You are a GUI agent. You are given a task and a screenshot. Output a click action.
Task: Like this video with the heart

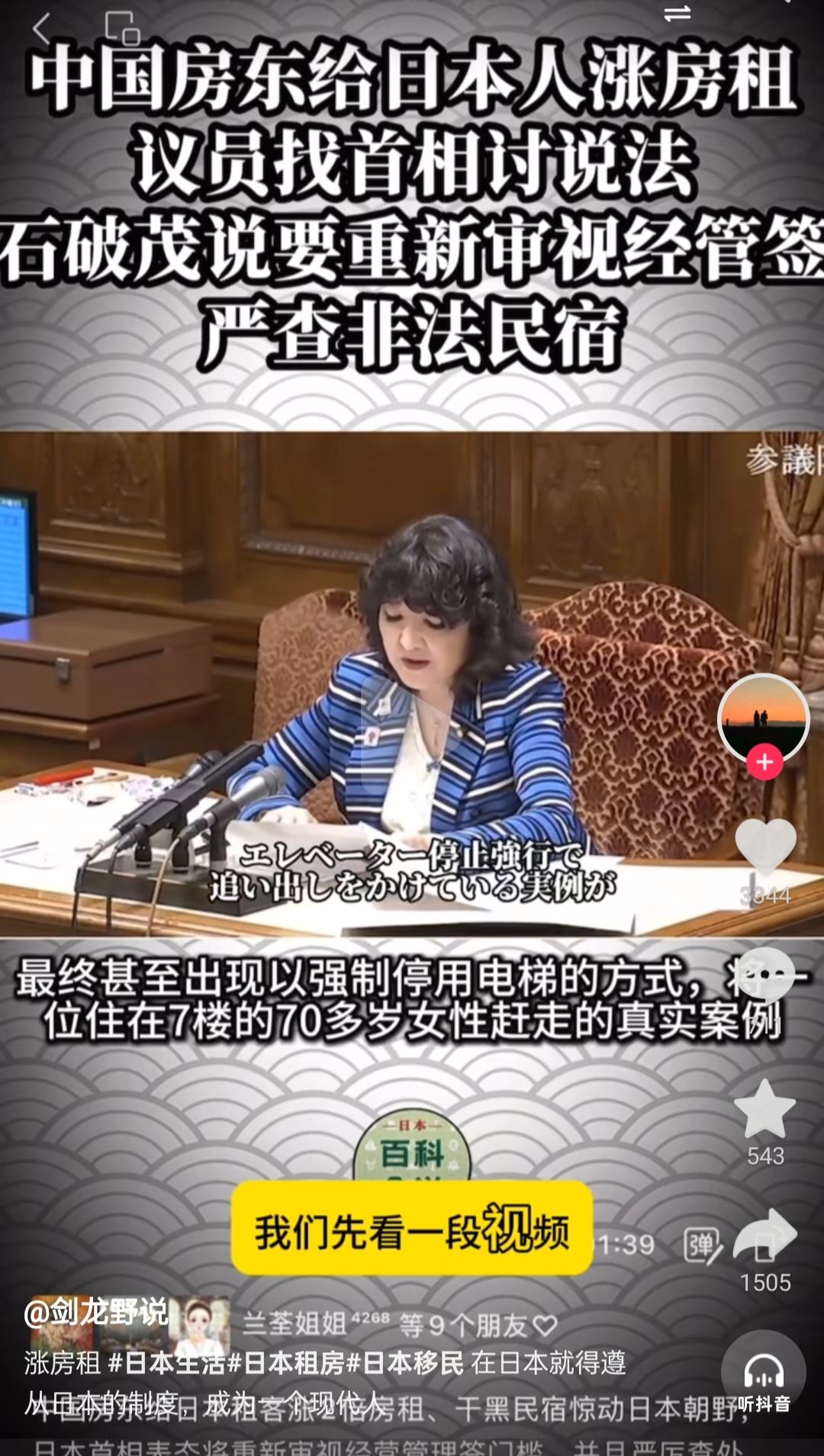(764, 847)
